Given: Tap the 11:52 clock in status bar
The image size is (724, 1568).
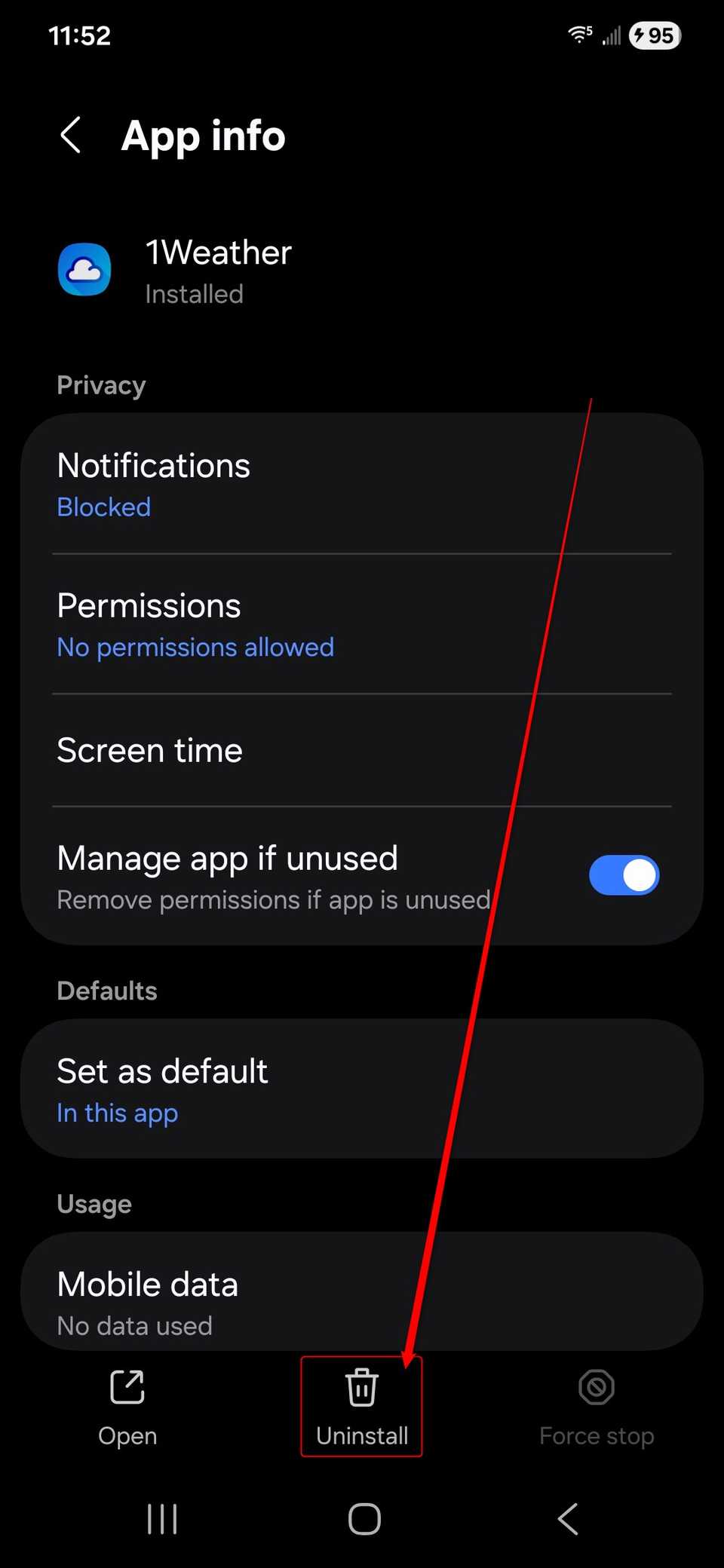Looking at the screenshot, I should [80, 35].
